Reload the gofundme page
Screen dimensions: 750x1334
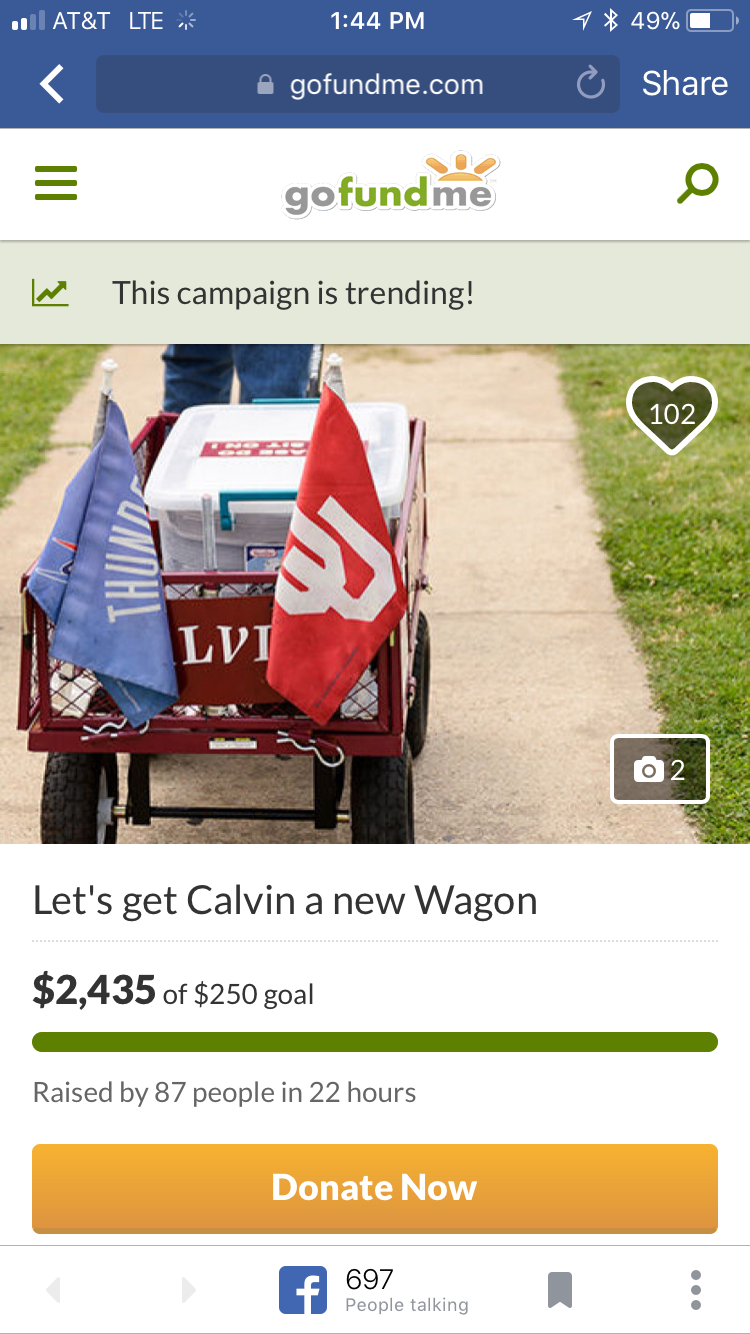tap(591, 84)
